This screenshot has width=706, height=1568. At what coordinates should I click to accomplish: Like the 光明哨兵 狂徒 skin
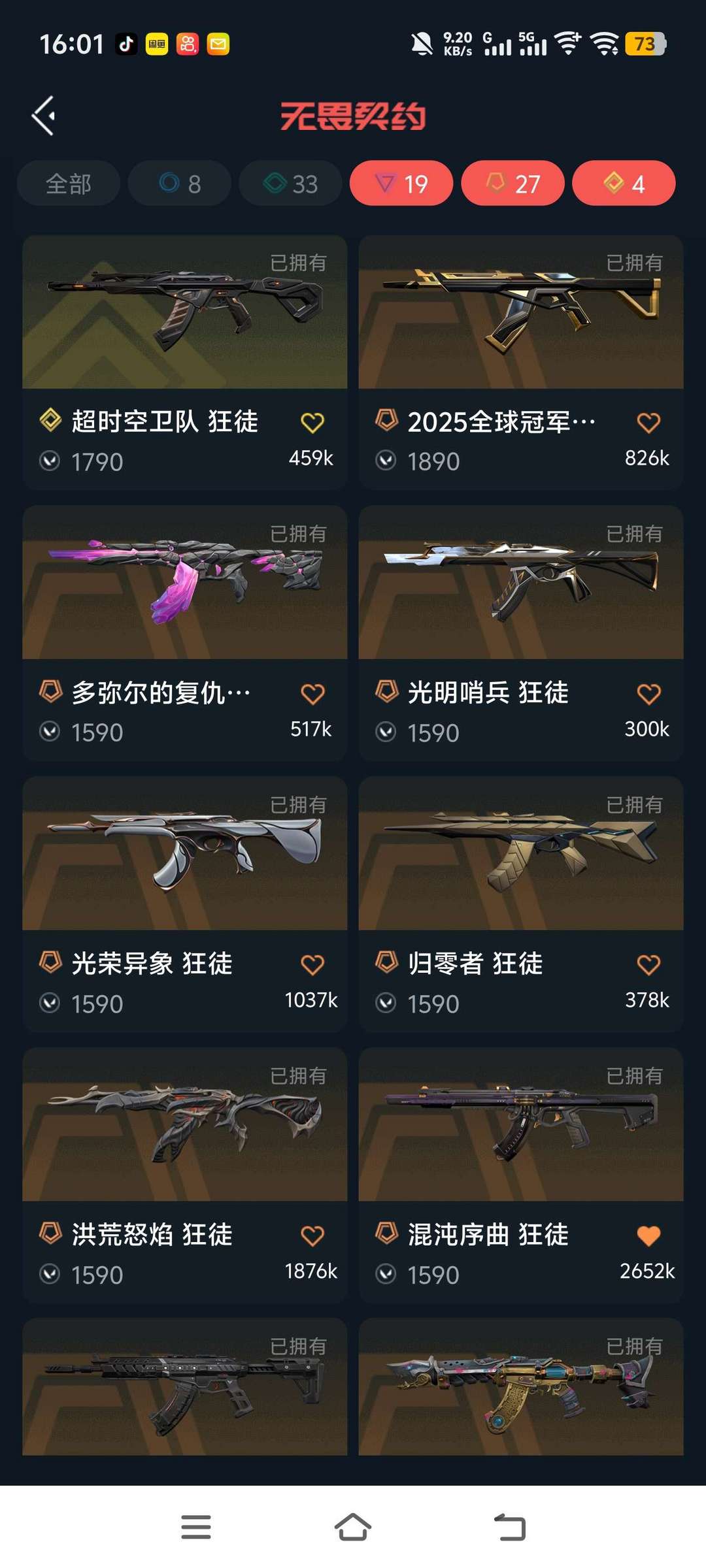pyautogui.click(x=648, y=694)
